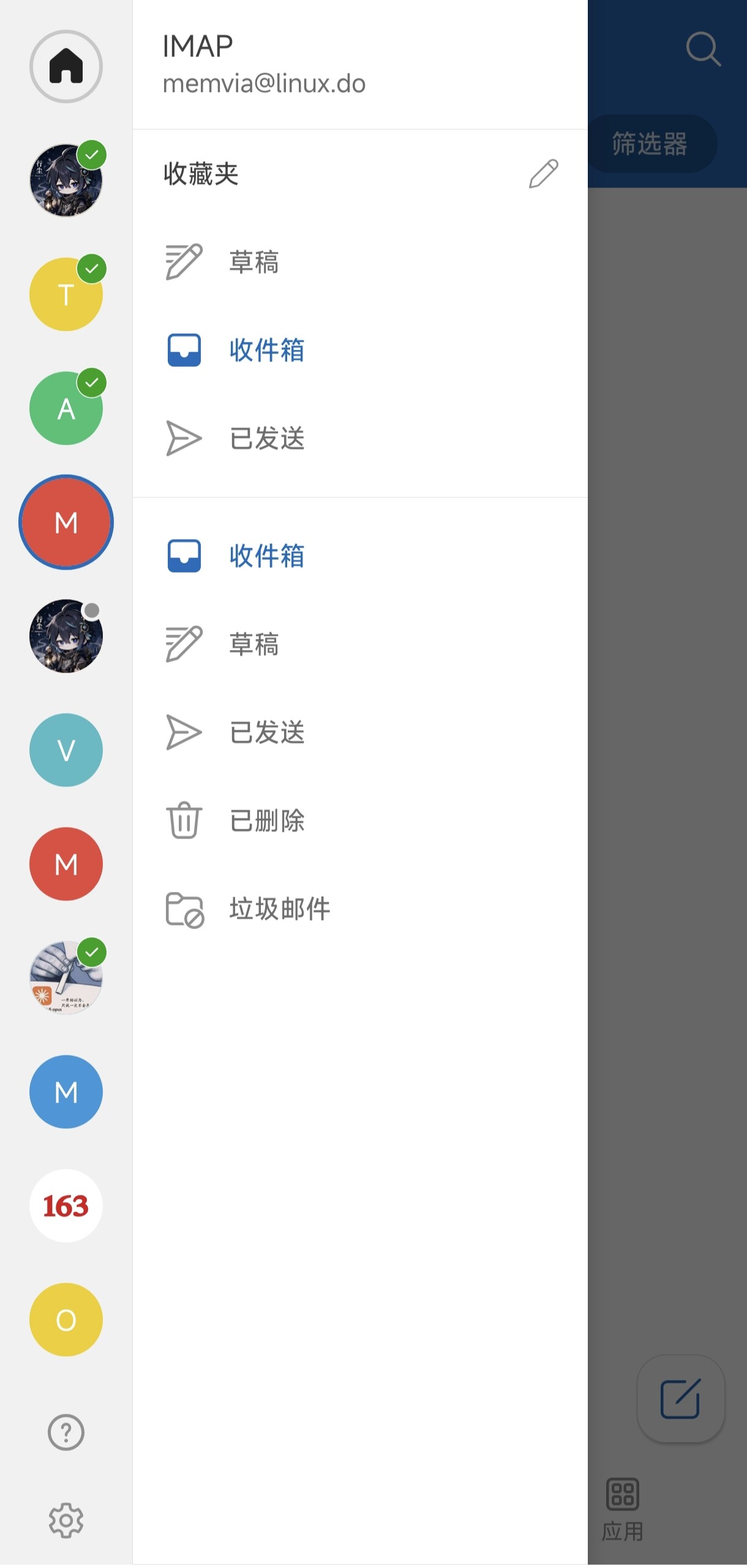Switch to the yellow O account
Viewport: 747px width, 1568px height.
point(66,1319)
